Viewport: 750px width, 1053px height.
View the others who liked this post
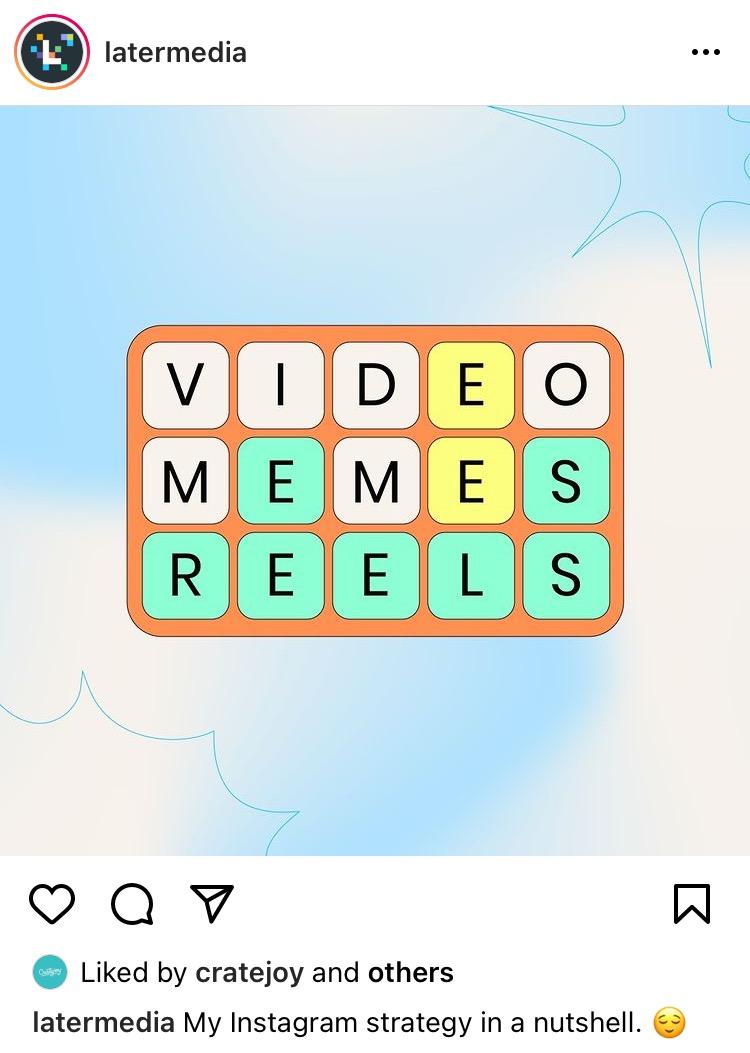click(410, 972)
